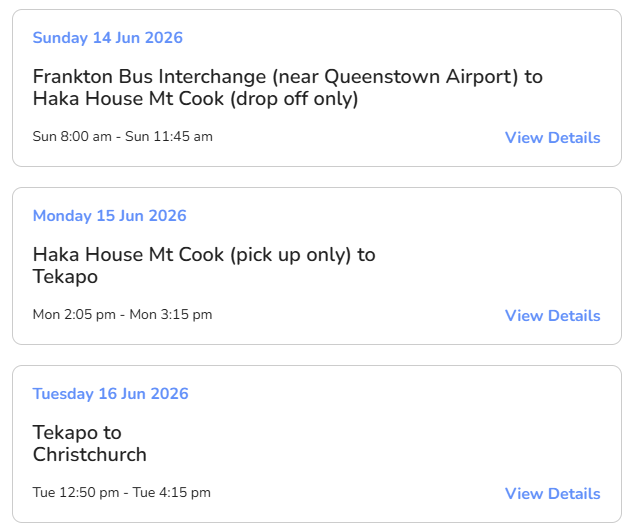
Task: View details for Mt Cook to Tekapo trip
Action: pos(553,316)
